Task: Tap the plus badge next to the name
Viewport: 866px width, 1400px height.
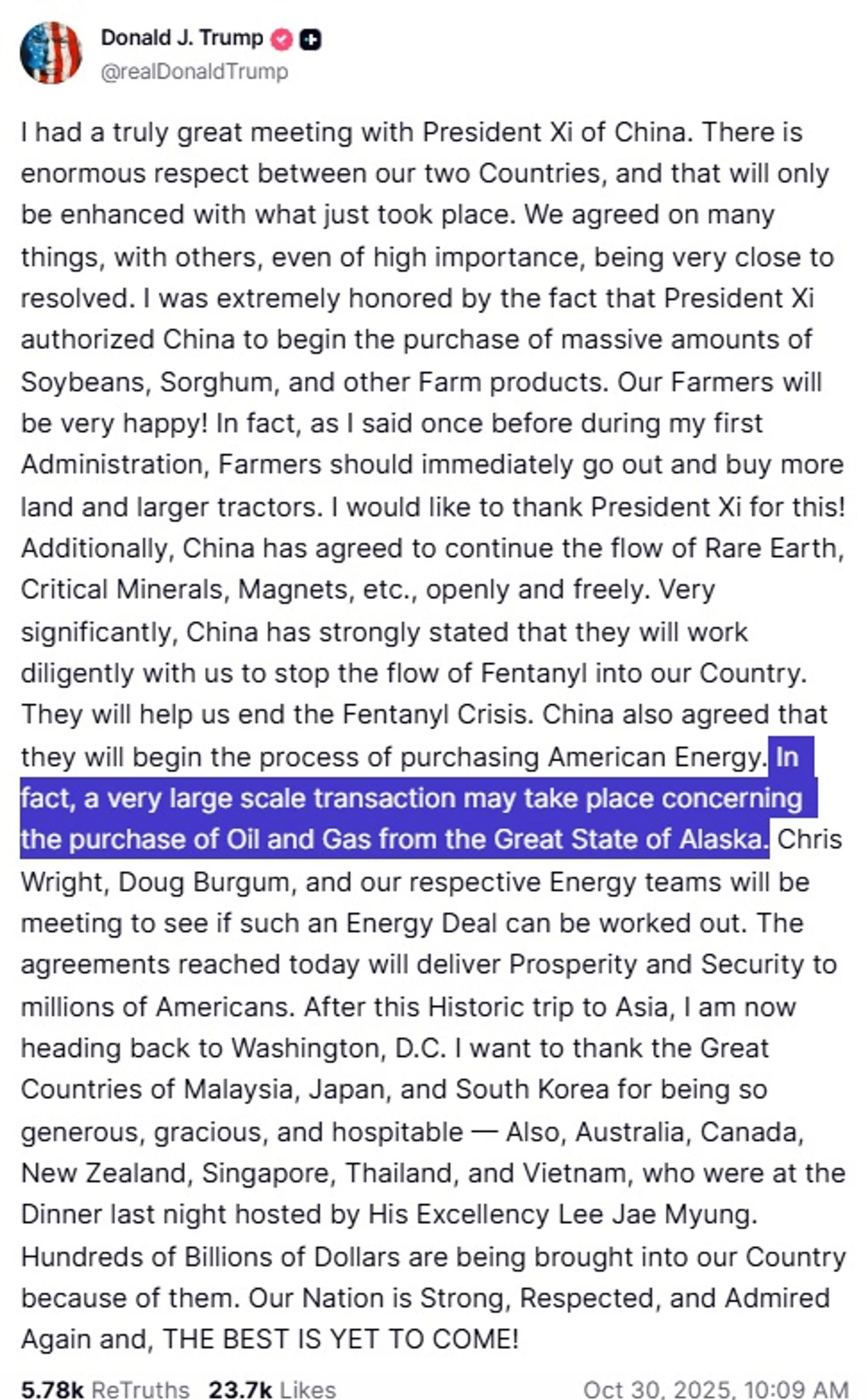Action: pos(311,40)
